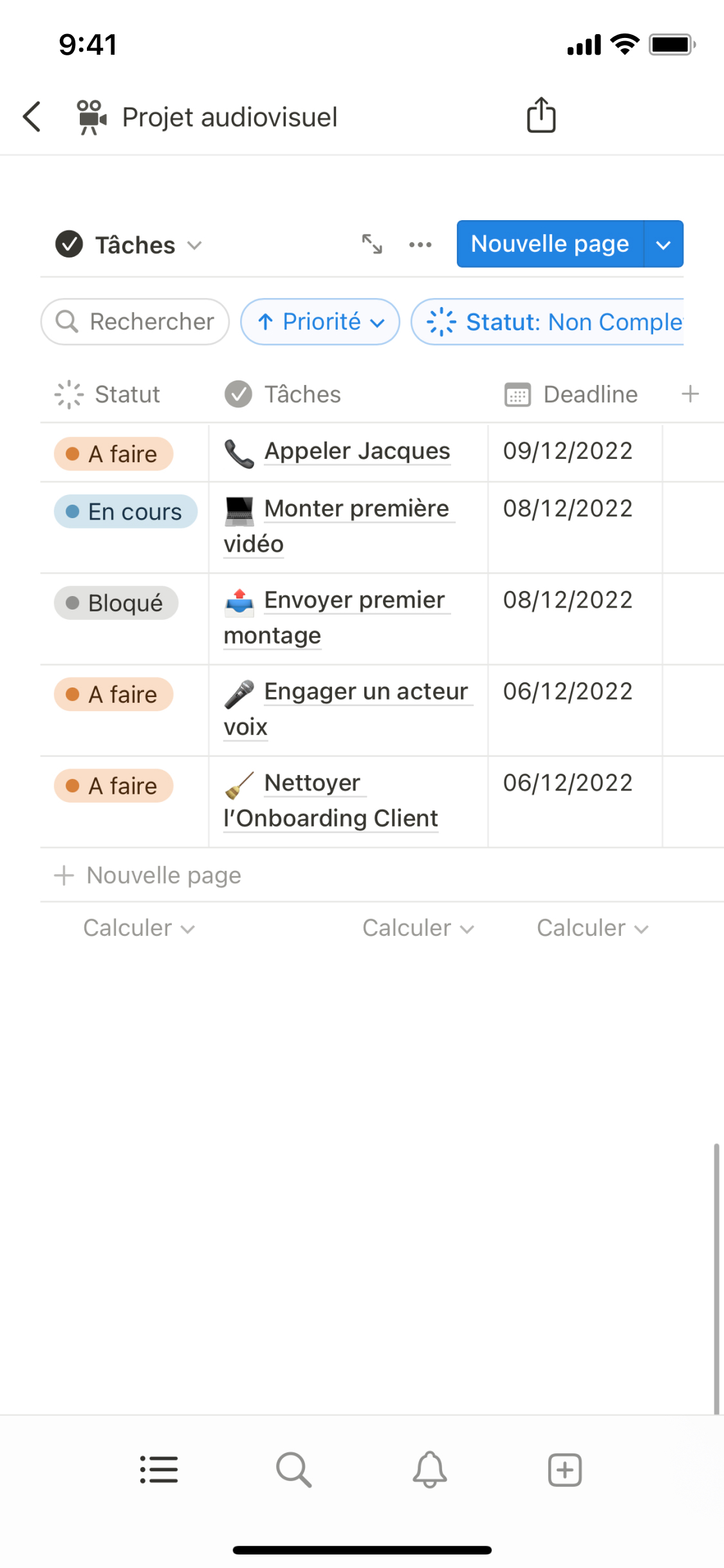Open the Envoyer premier montage task
The height and width of the screenshot is (1568, 724).
(x=354, y=601)
